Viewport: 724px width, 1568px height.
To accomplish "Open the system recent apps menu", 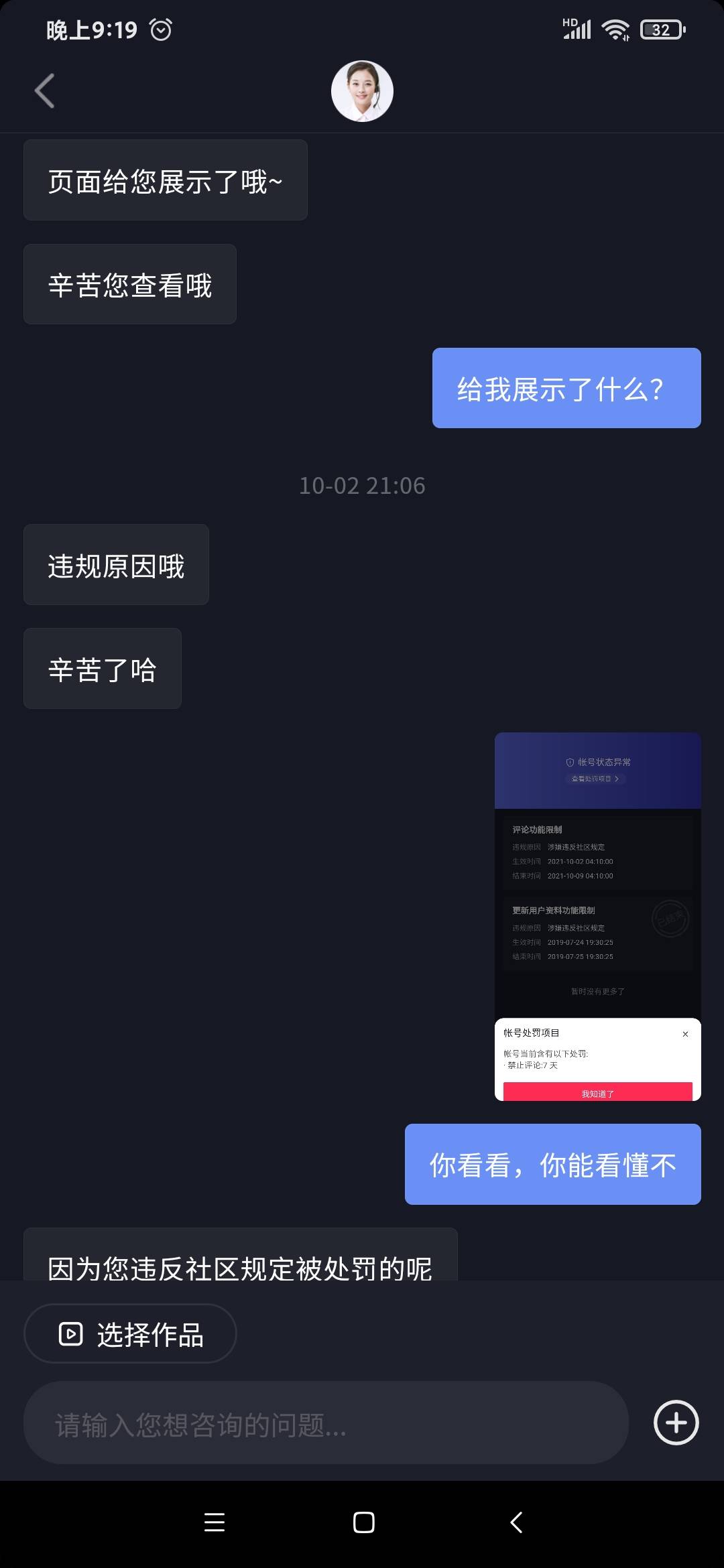I will pos(215,1522).
